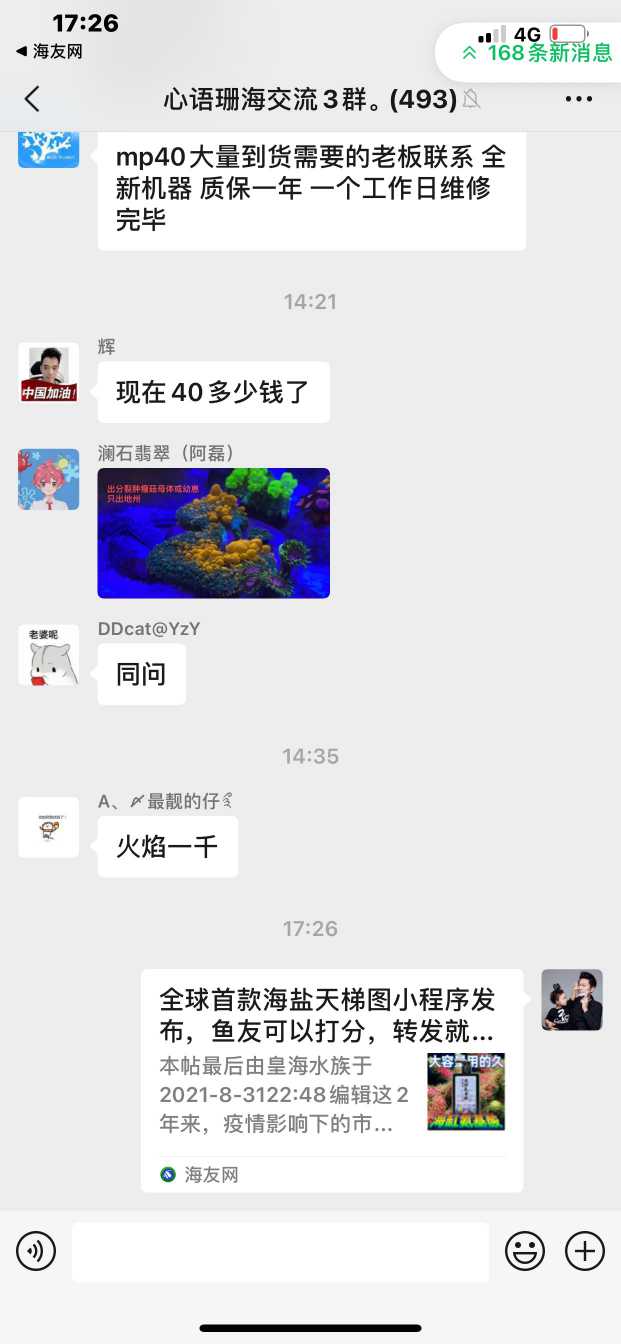View DDcat@YzY's avatar profile

point(48,655)
